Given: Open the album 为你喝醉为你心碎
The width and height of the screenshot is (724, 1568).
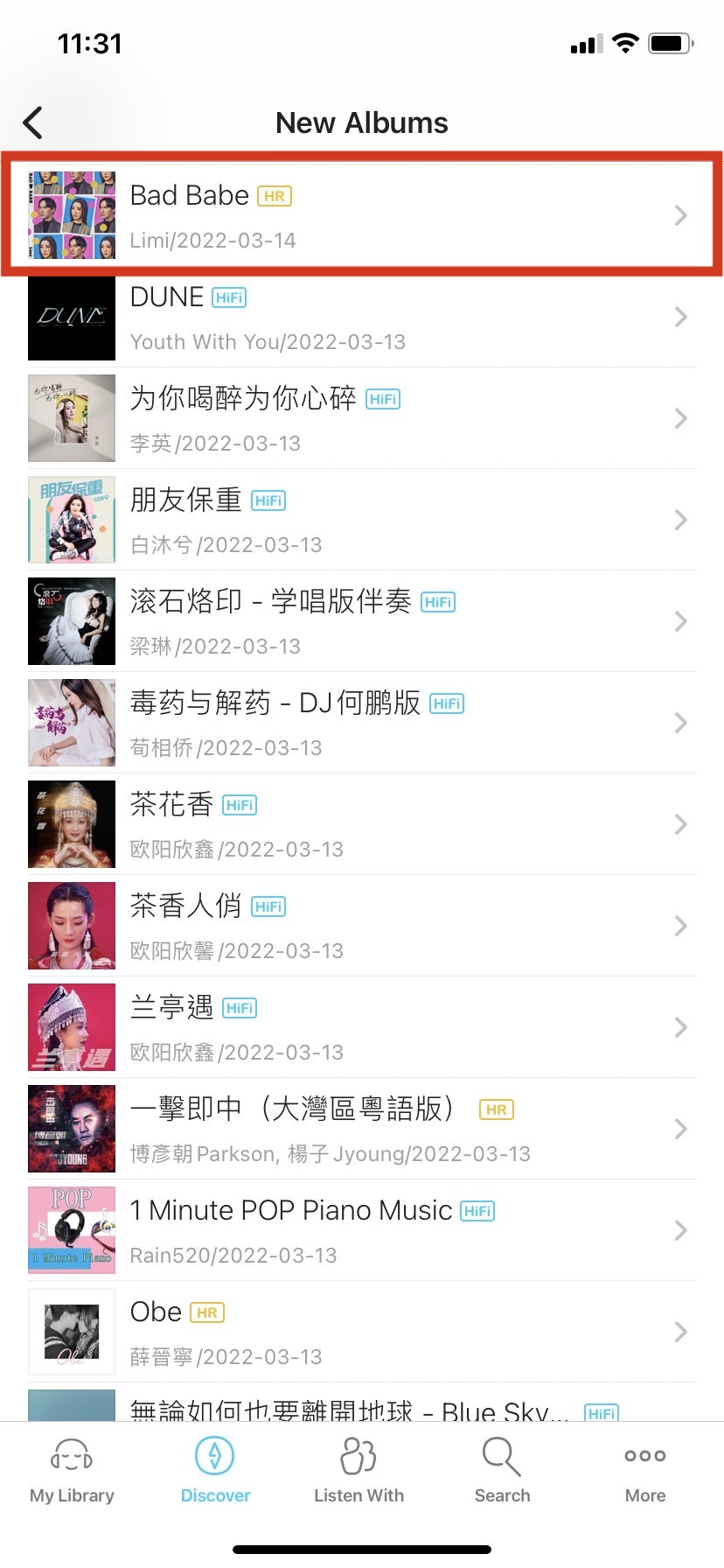Looking at the screenshot, I should pos(362,418).
